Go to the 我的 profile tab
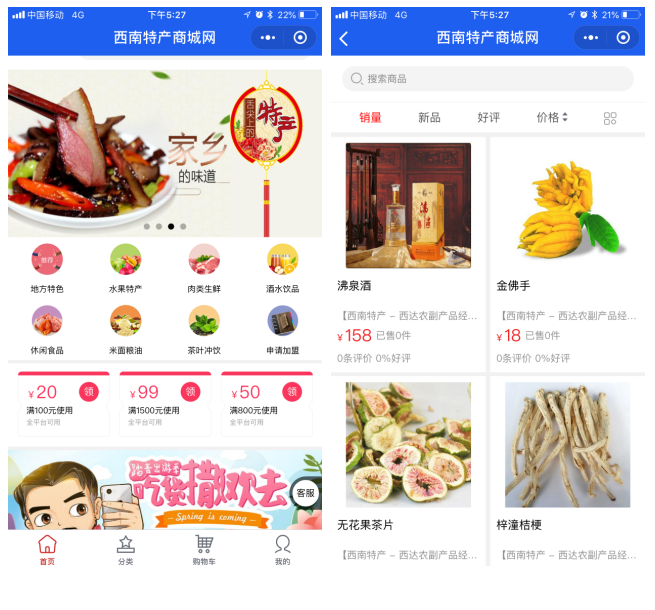Viewport: 655px width, 610px height. [282, 549]
